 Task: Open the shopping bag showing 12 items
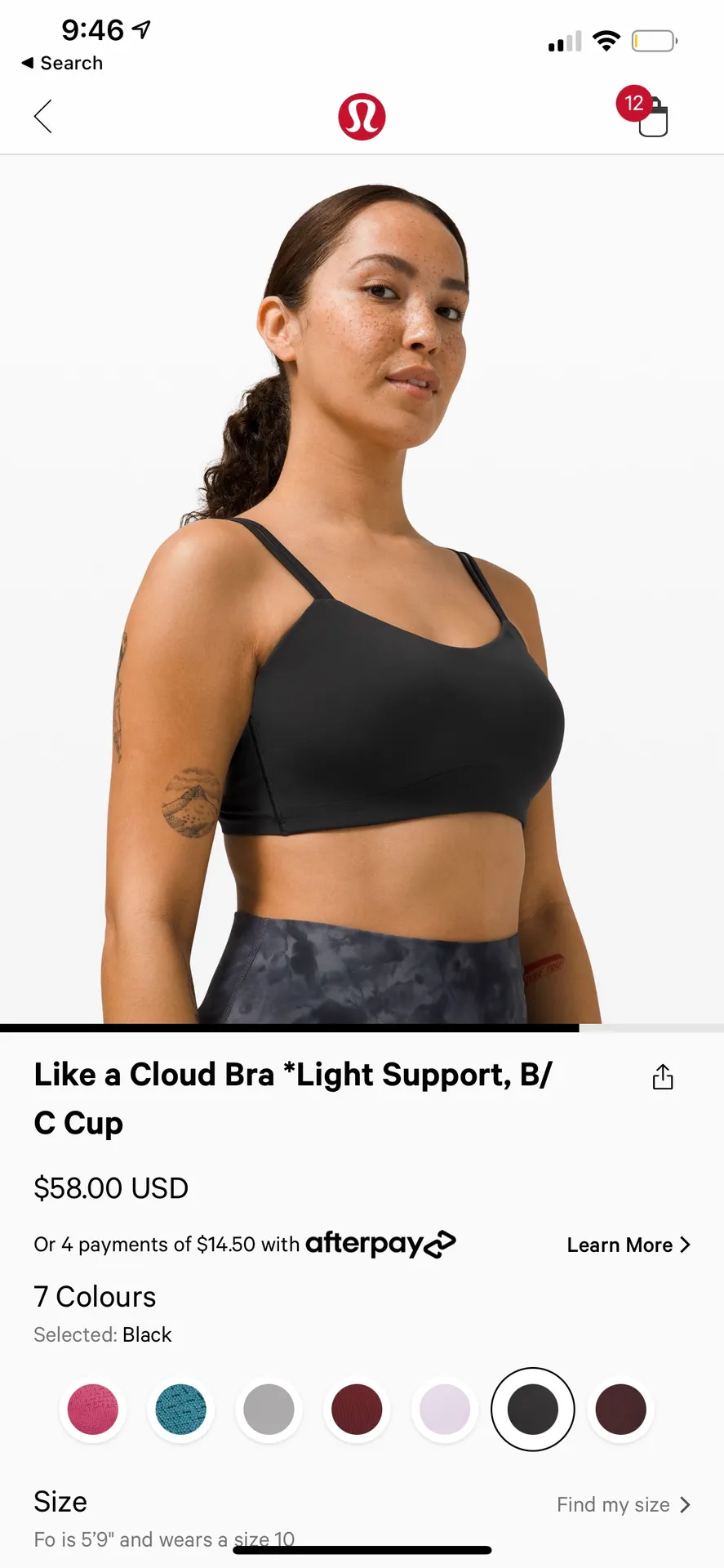pyautogui.click(x=651, y=118)
